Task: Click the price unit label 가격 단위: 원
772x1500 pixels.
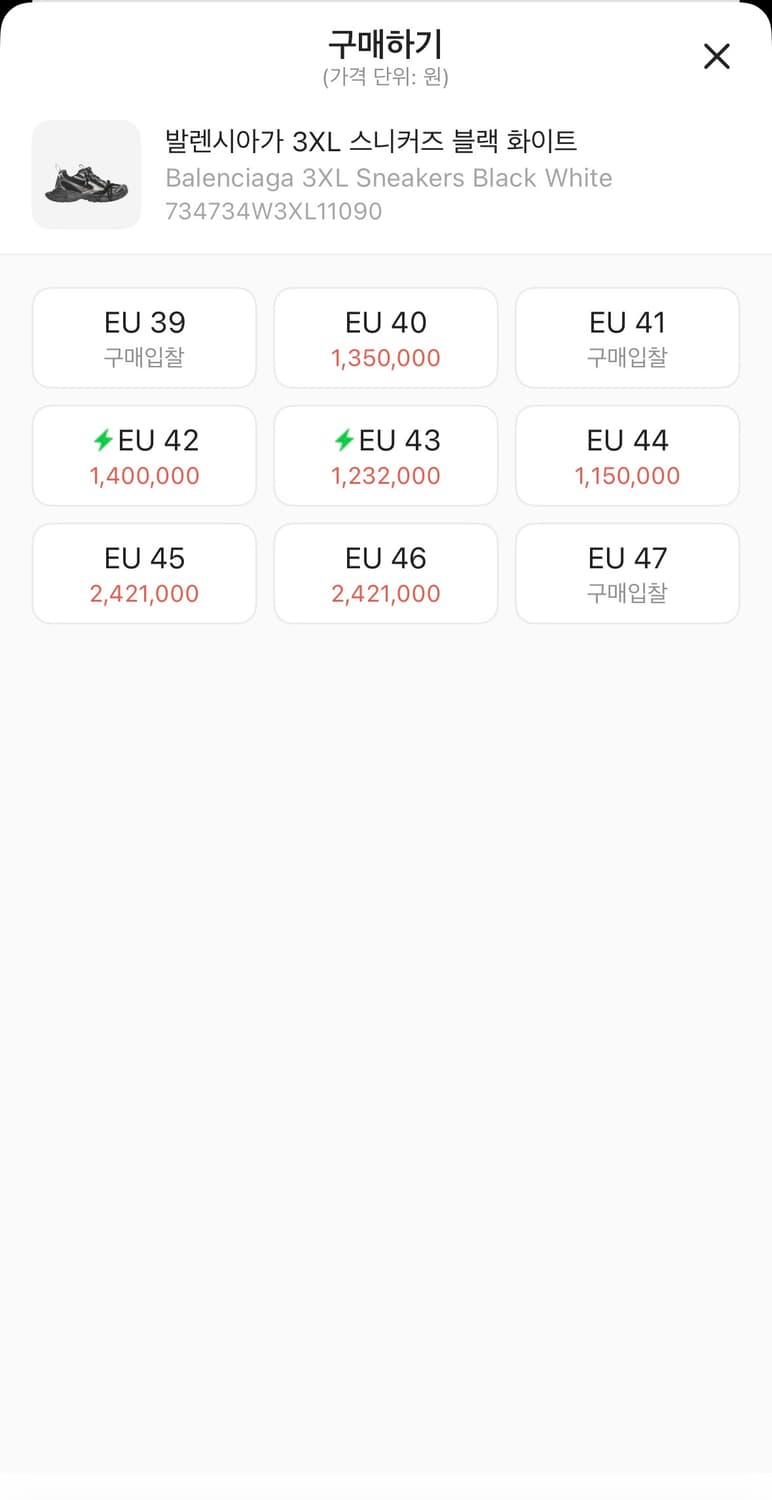Action: point(386,77)
